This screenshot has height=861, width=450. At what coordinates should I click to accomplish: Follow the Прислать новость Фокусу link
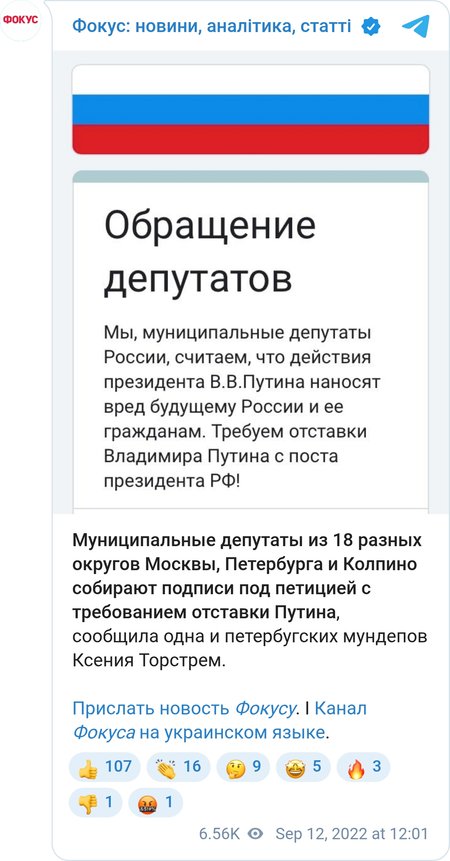[184, 708]
